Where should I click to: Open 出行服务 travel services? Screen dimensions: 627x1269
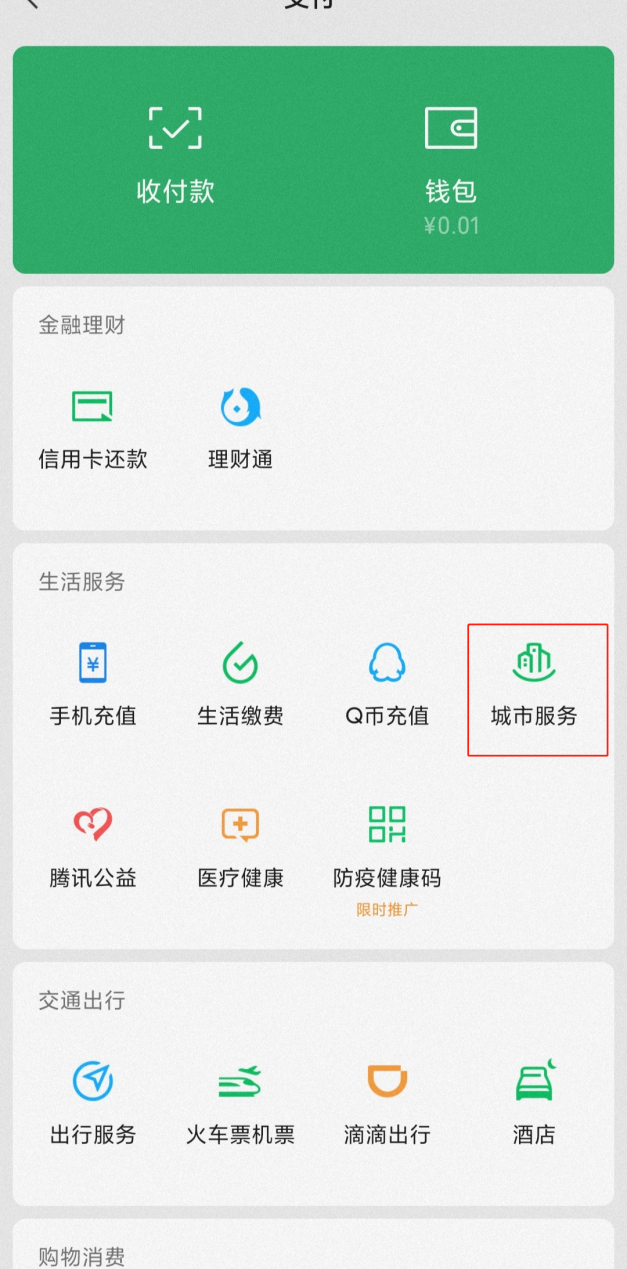[92, 1103]
